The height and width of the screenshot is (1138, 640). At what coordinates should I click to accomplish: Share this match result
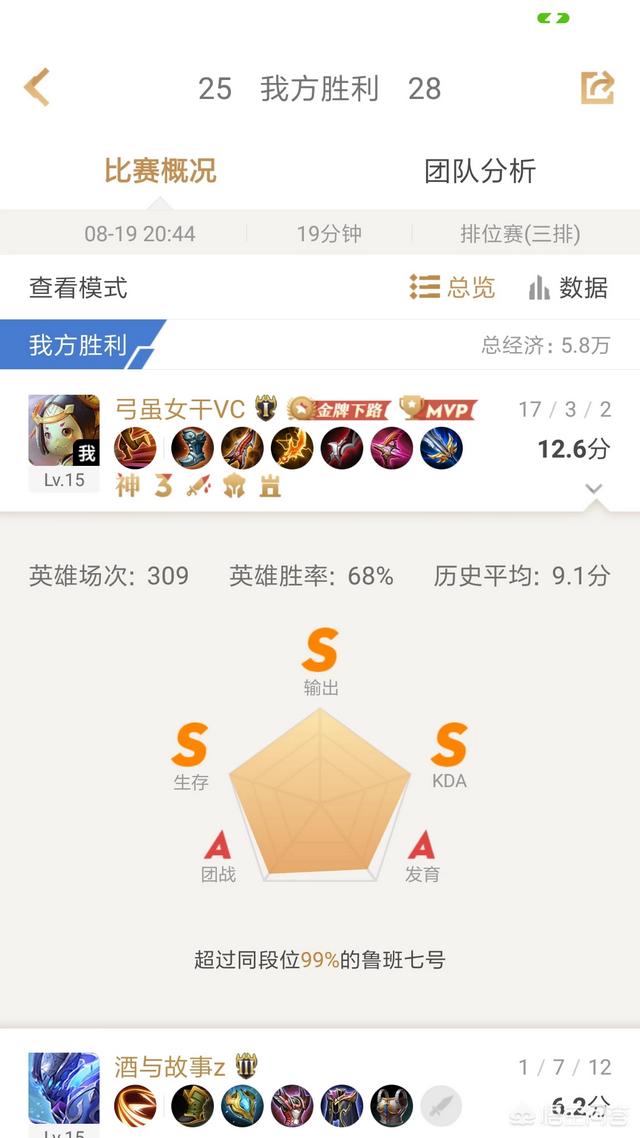[597, 88]
